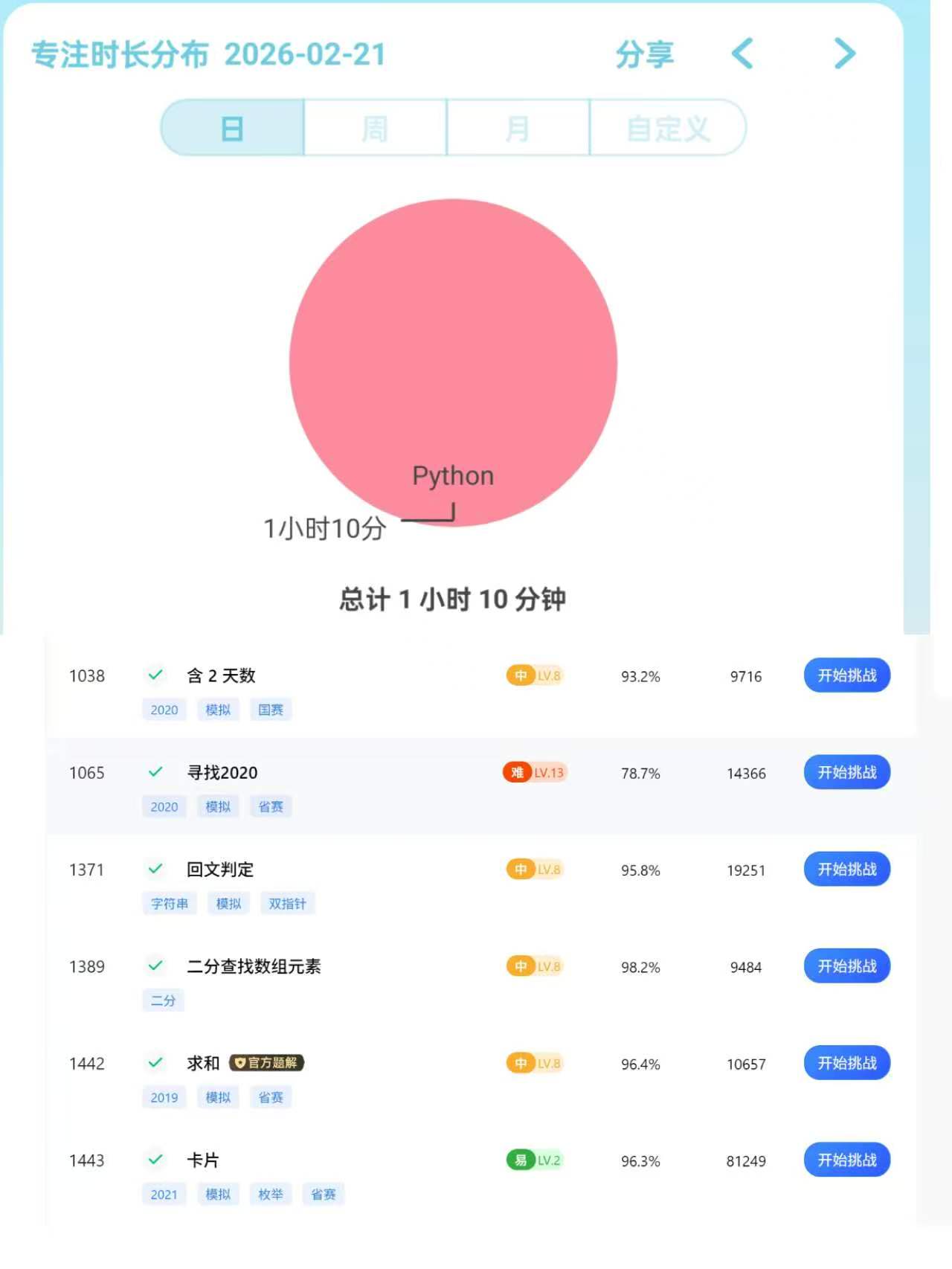Image resolution: width=952 pixels, height=1269 pixels.
Task: Start the challenge for 卡片
Action: click(x=847, y=1160)
